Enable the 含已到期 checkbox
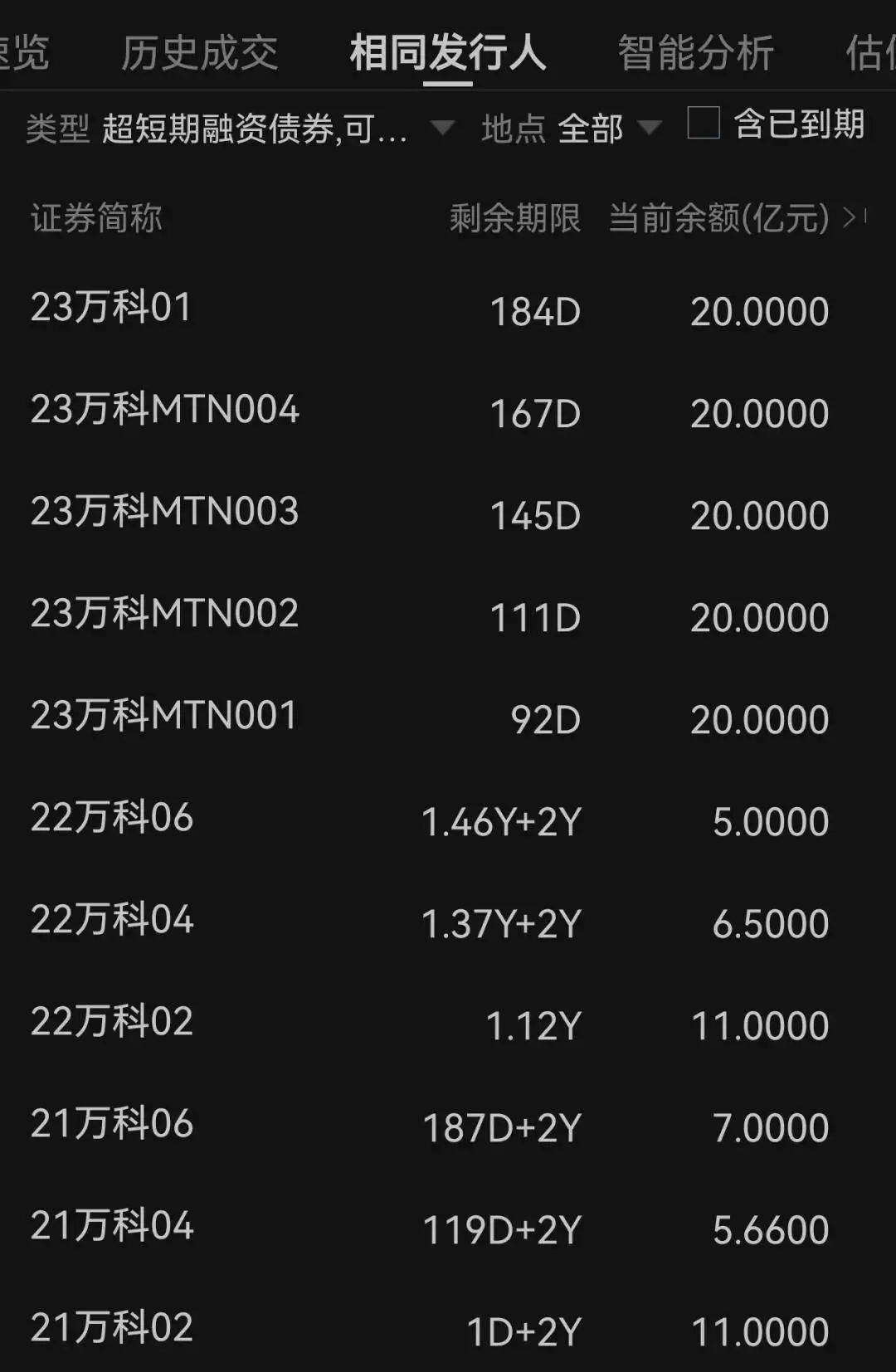The image size is (896, 1372). (704, 124)
